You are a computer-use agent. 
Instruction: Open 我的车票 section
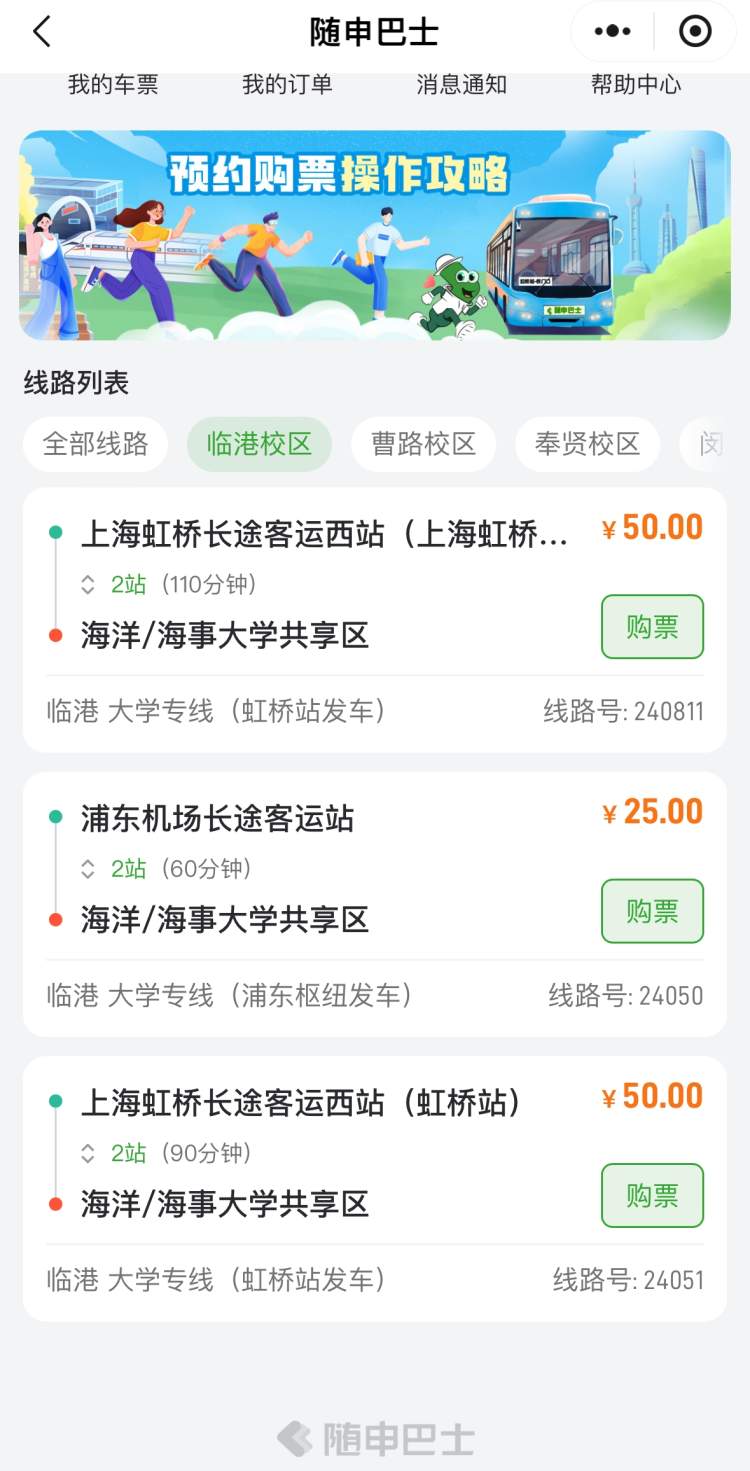(113, 85)
